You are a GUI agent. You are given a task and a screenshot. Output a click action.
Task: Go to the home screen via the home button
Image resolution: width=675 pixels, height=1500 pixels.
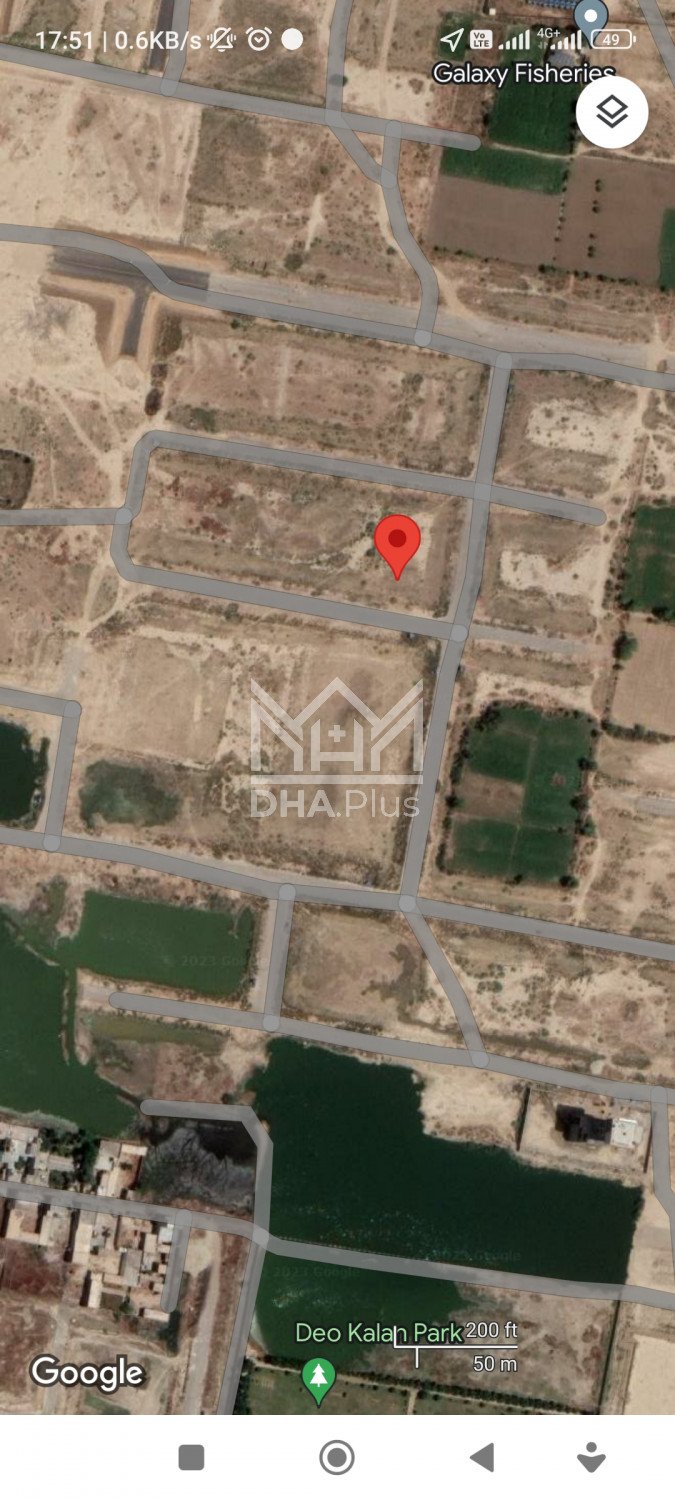(337, 1457)
